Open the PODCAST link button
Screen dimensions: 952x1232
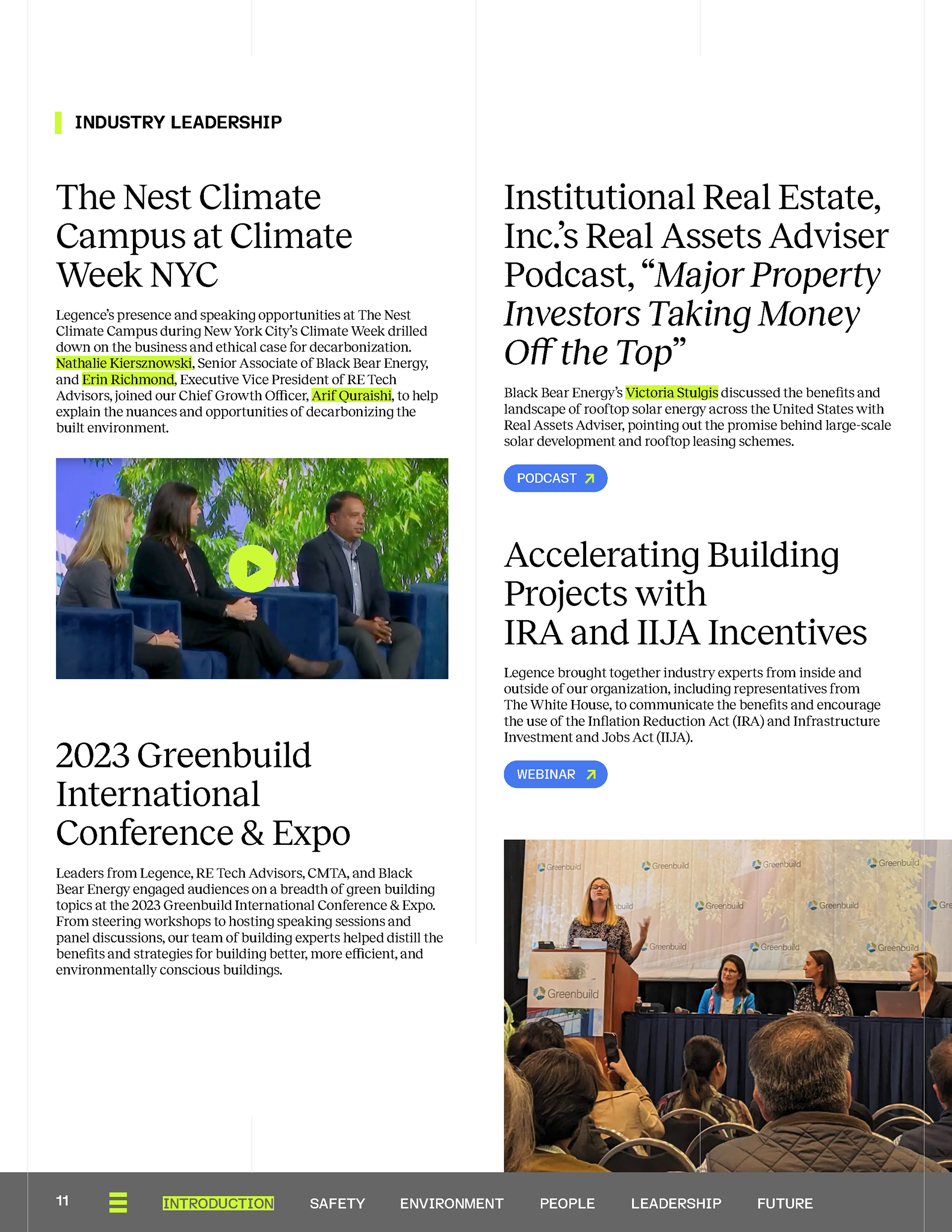click(555, 478)
